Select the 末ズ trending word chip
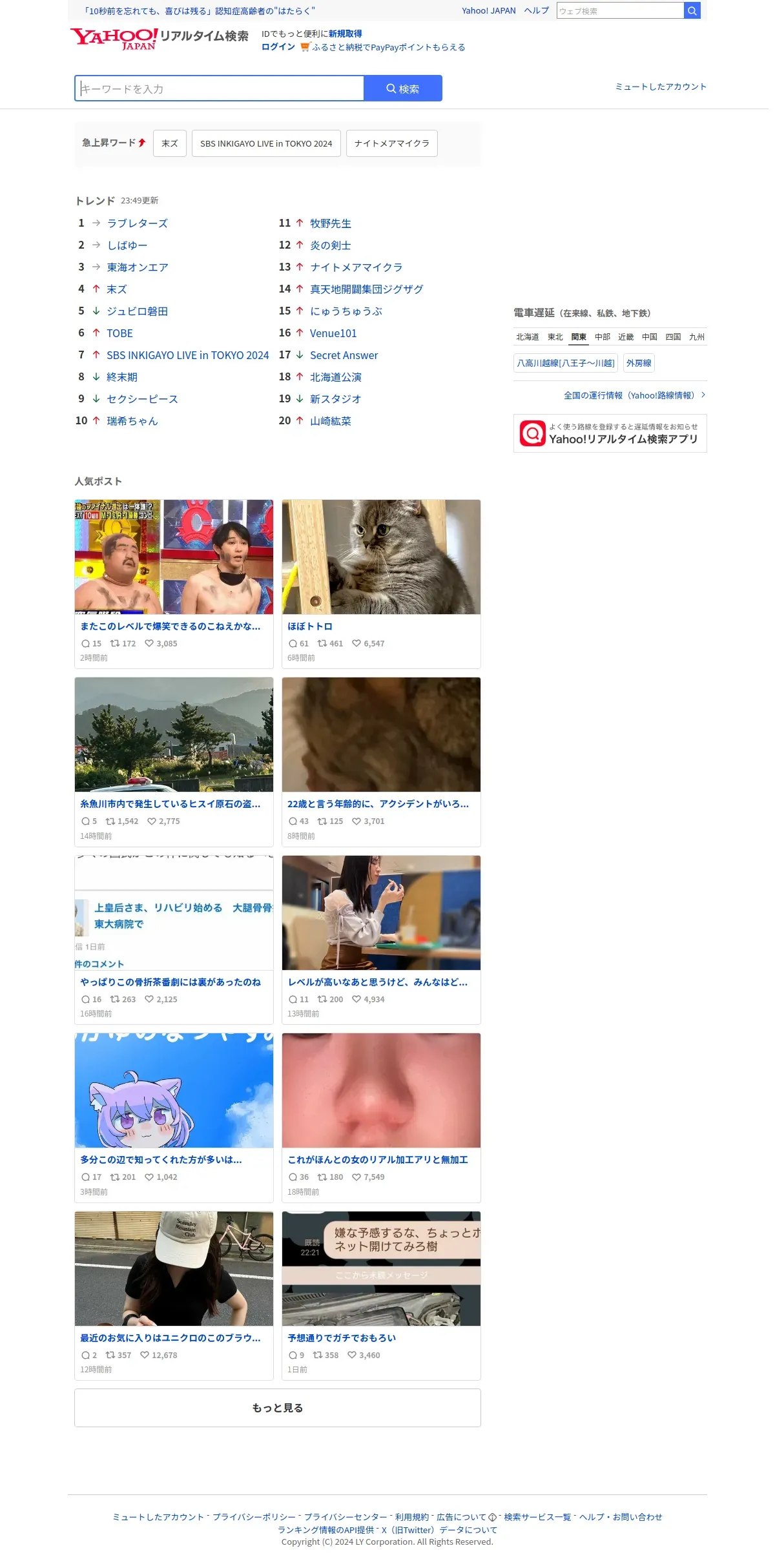This screenshot has height=1568, width=775. (x=170, y=143)
